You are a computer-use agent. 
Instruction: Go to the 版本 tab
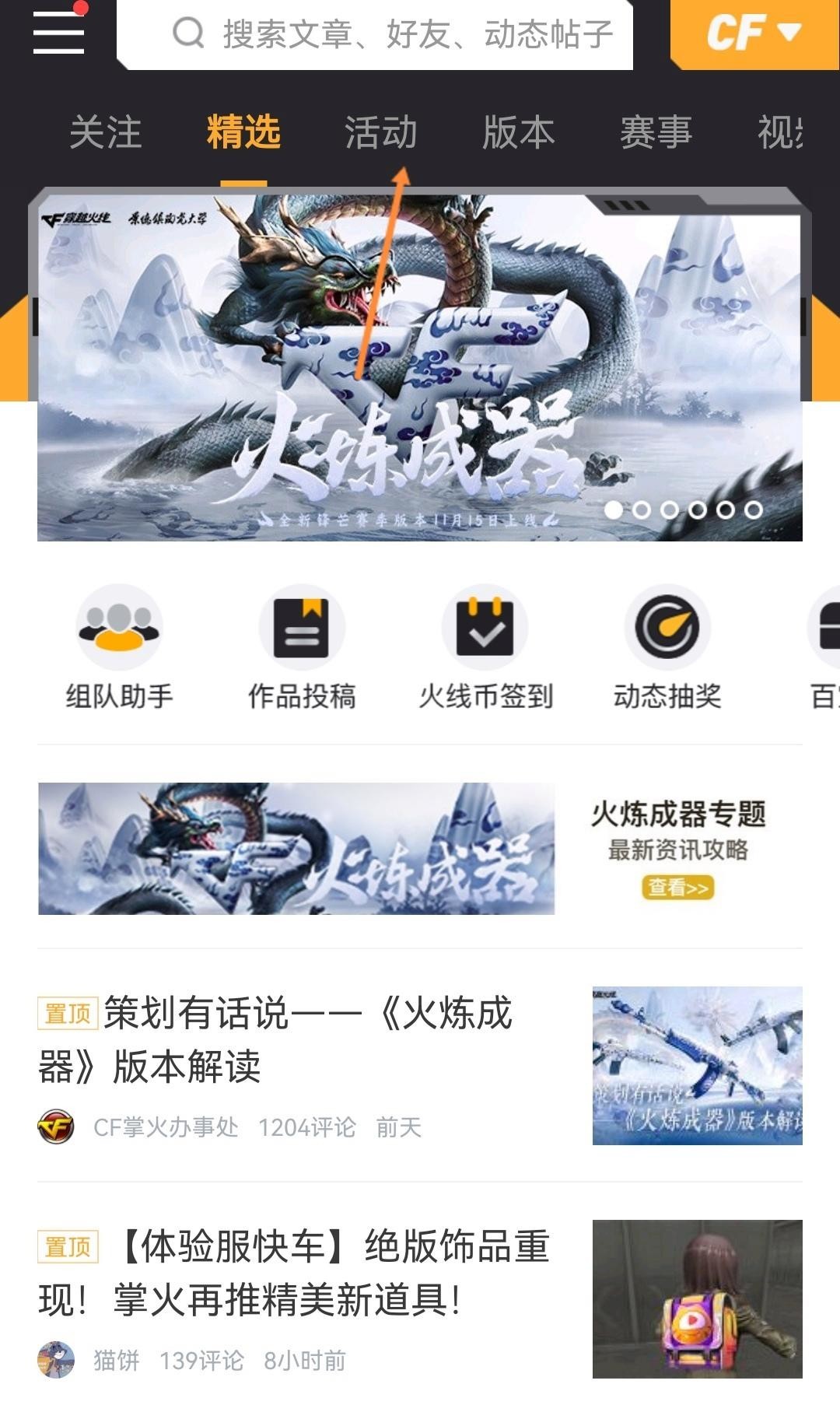pyautogui.click(x=519, y=132)
